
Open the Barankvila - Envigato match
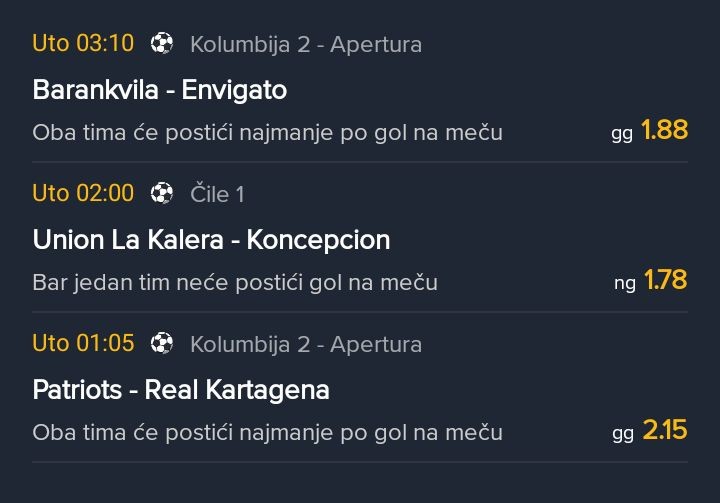click(x=160, y=90)
